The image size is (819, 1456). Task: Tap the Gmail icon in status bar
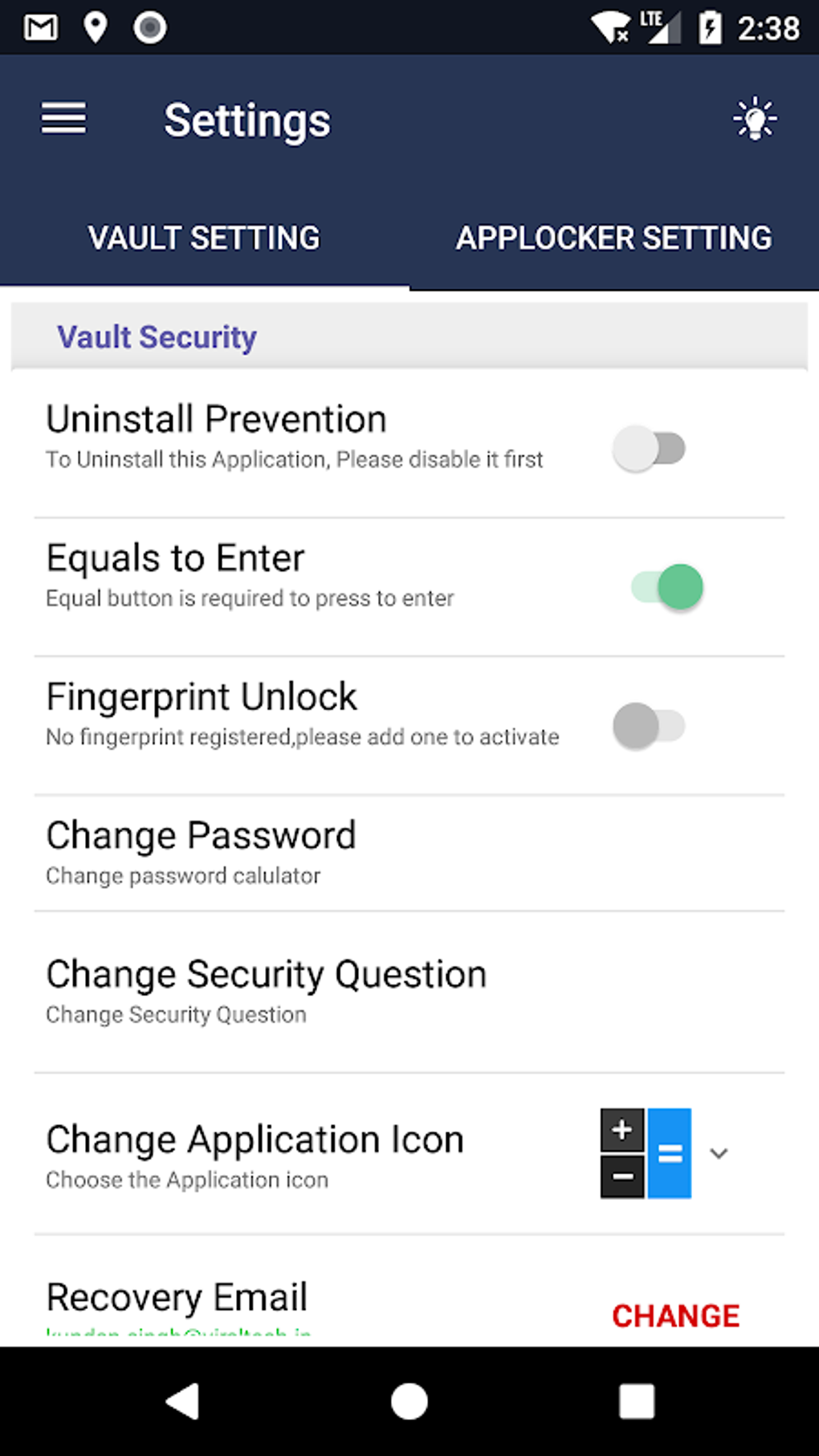click(x=39, y=26)
